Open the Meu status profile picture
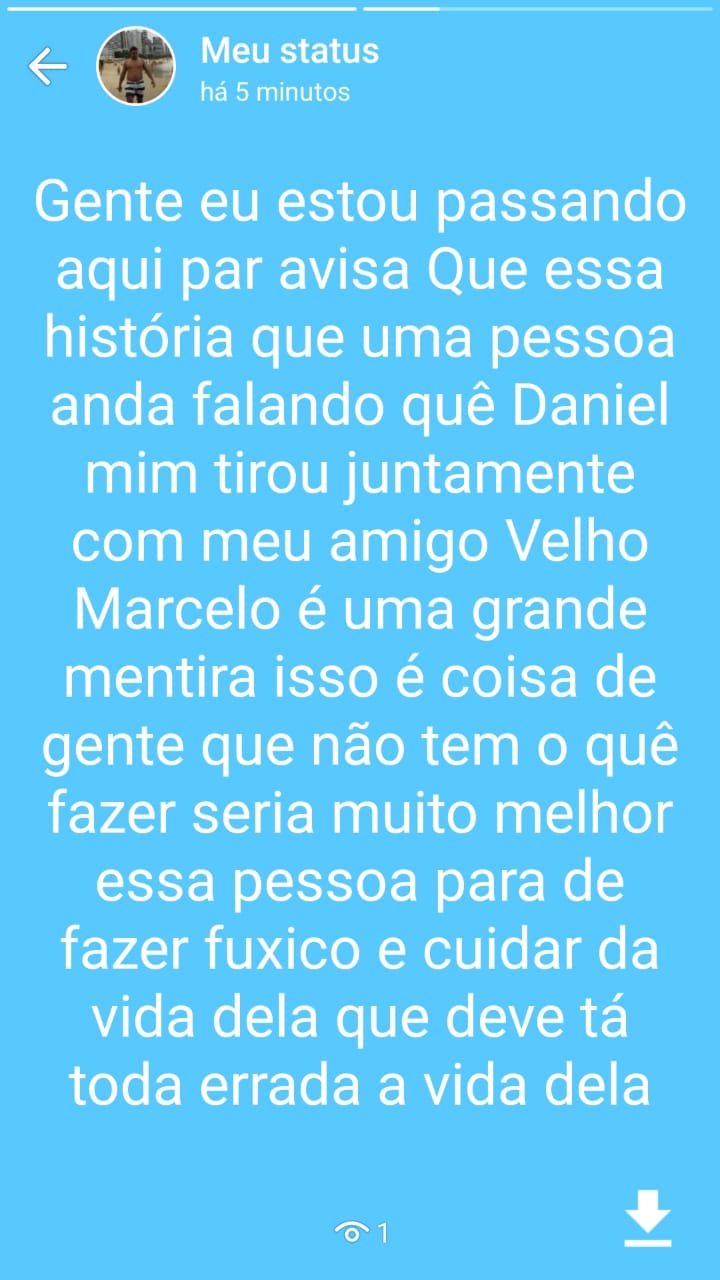Image resolution: width=720 pixels, height=1280 pixels. [136, 66]
